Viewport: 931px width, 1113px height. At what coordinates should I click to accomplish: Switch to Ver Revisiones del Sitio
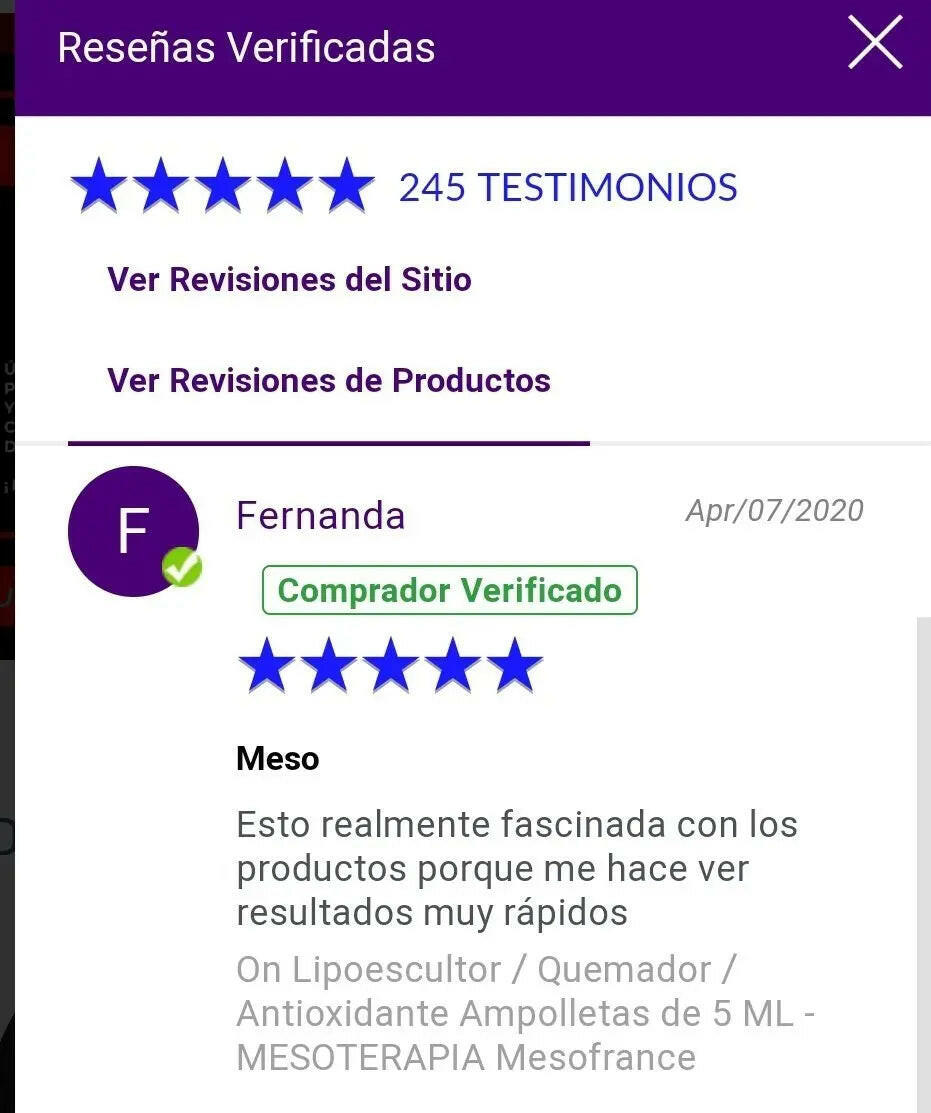[288, 280]
